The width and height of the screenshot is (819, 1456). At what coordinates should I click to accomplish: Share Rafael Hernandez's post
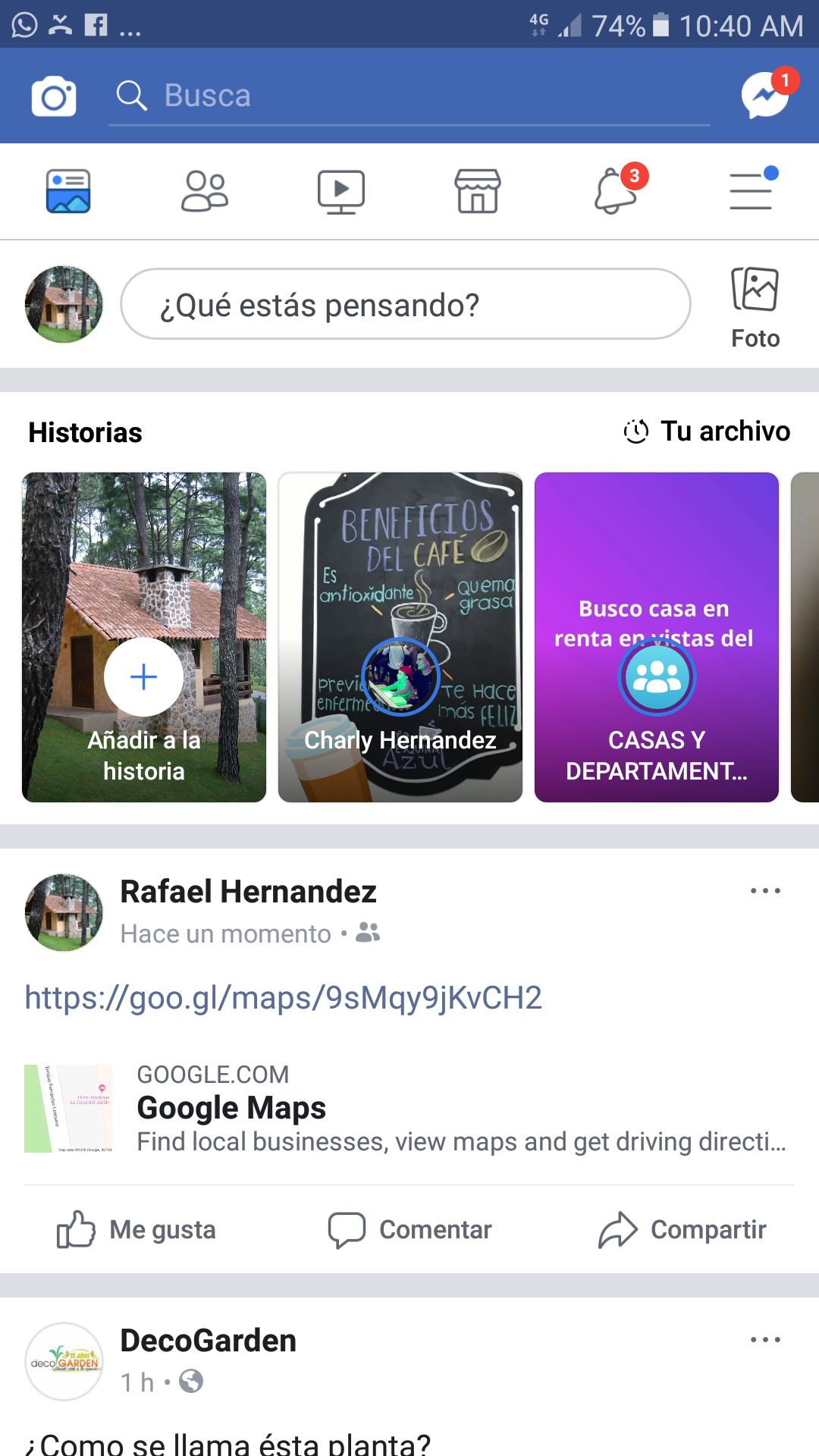click(682, 1229)
